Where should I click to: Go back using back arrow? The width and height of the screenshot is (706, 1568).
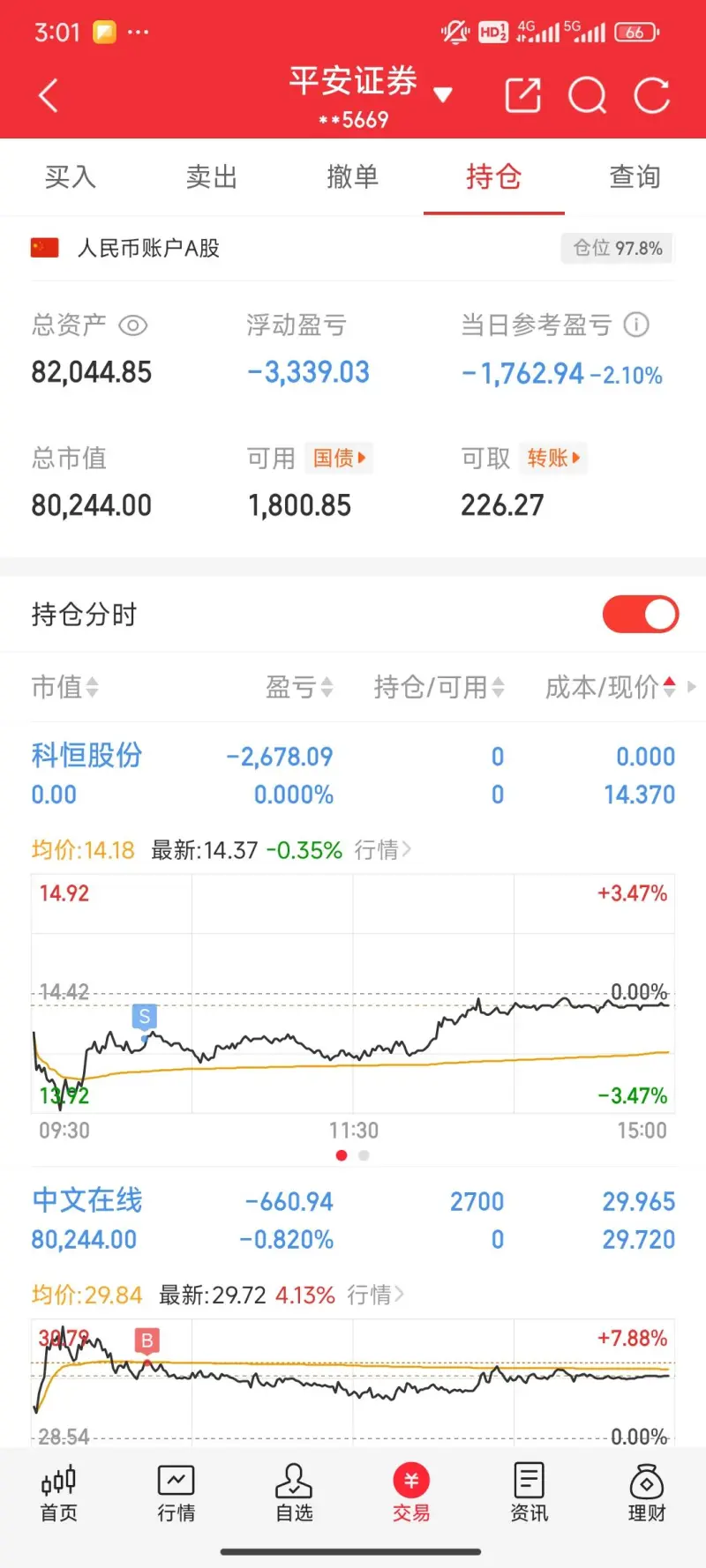[x=49, y=95]
